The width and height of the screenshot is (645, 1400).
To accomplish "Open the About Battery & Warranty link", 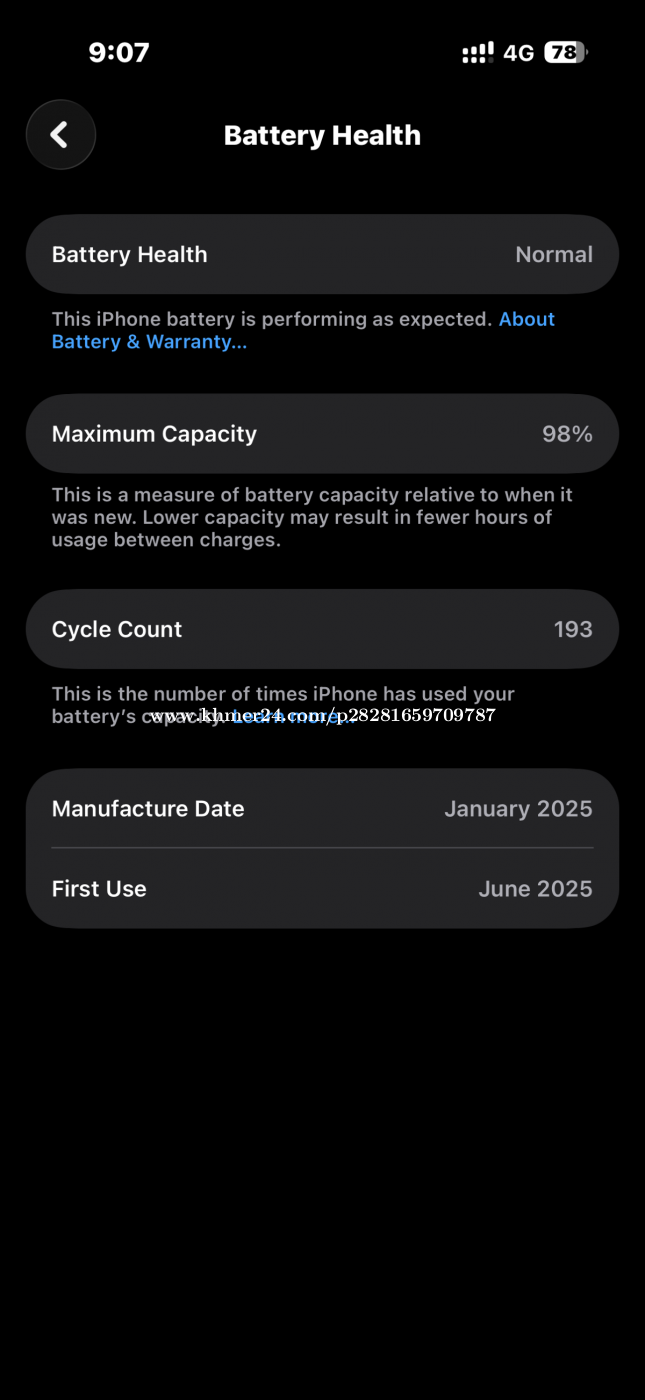I will tap(149, 342).
